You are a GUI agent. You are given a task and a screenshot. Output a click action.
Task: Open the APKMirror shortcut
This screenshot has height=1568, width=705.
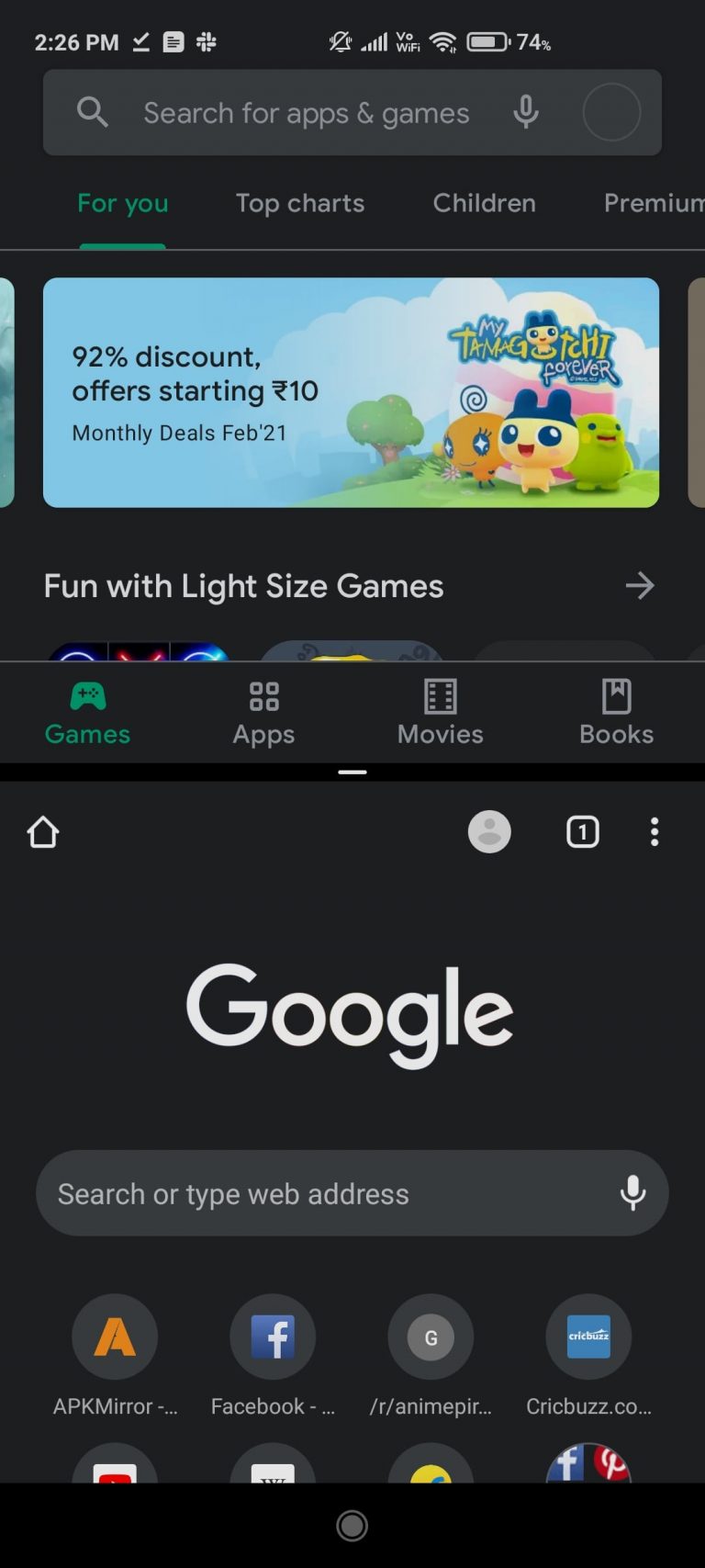[x=115, y=1337]
